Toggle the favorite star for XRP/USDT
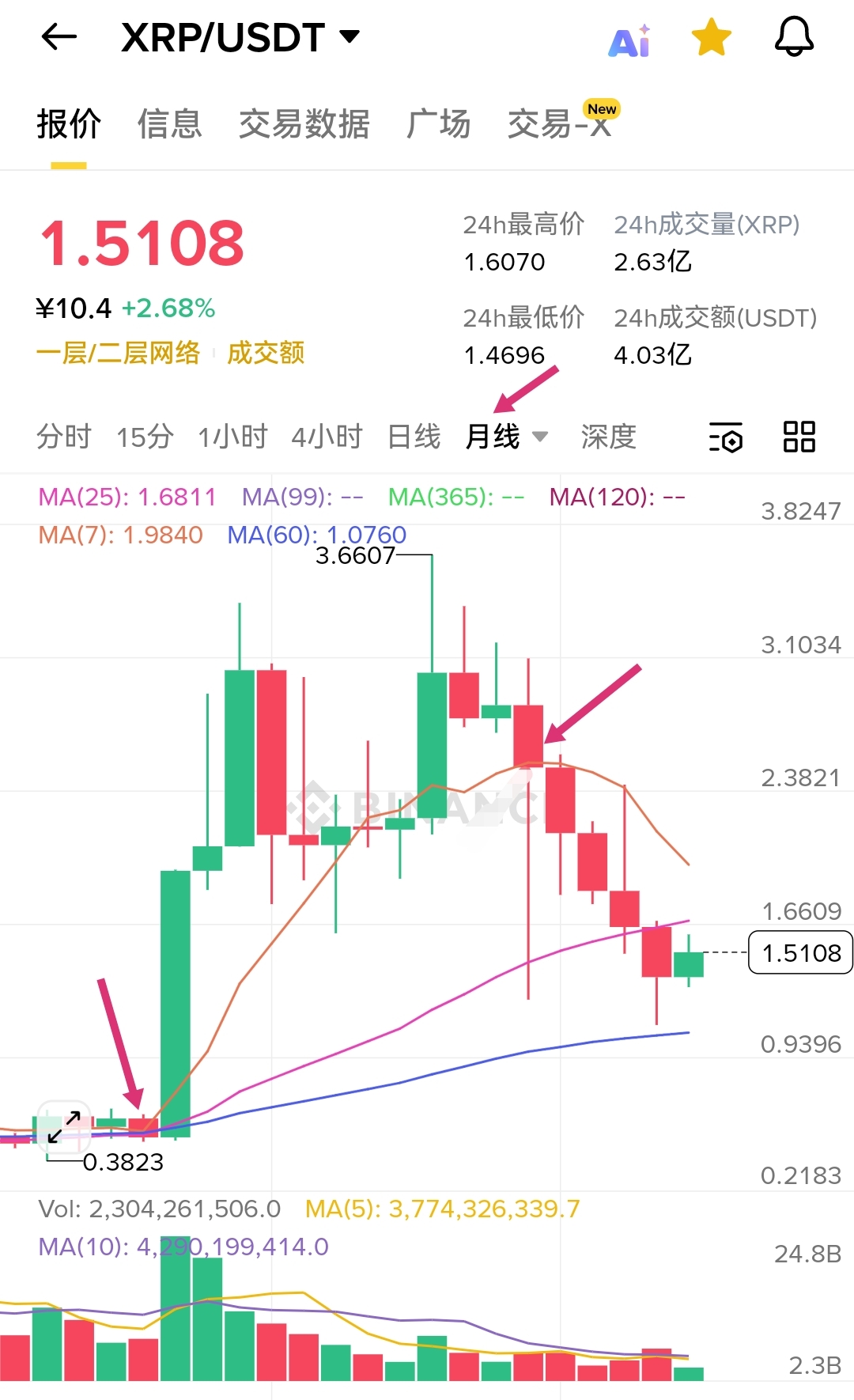The image size is (854, 1400). [711, 38]
